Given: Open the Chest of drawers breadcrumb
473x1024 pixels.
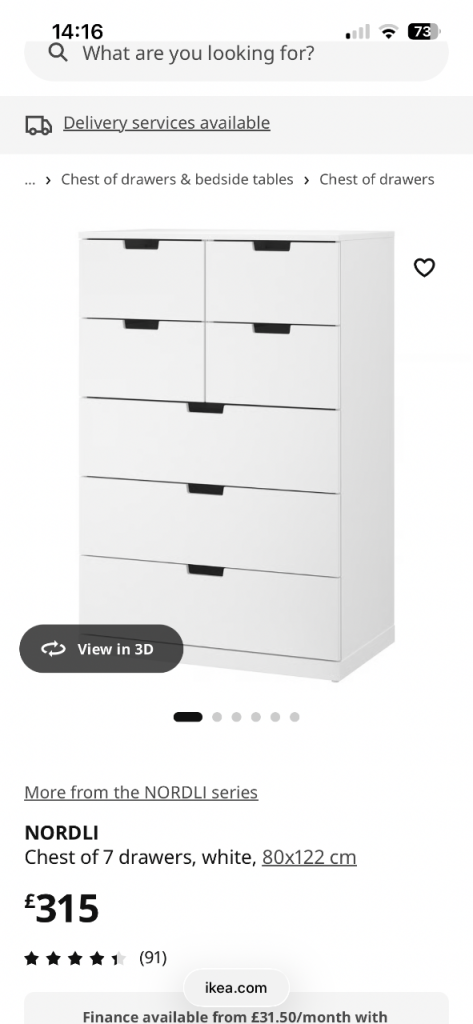Looking at the screenshot, I should click(376, 180).
